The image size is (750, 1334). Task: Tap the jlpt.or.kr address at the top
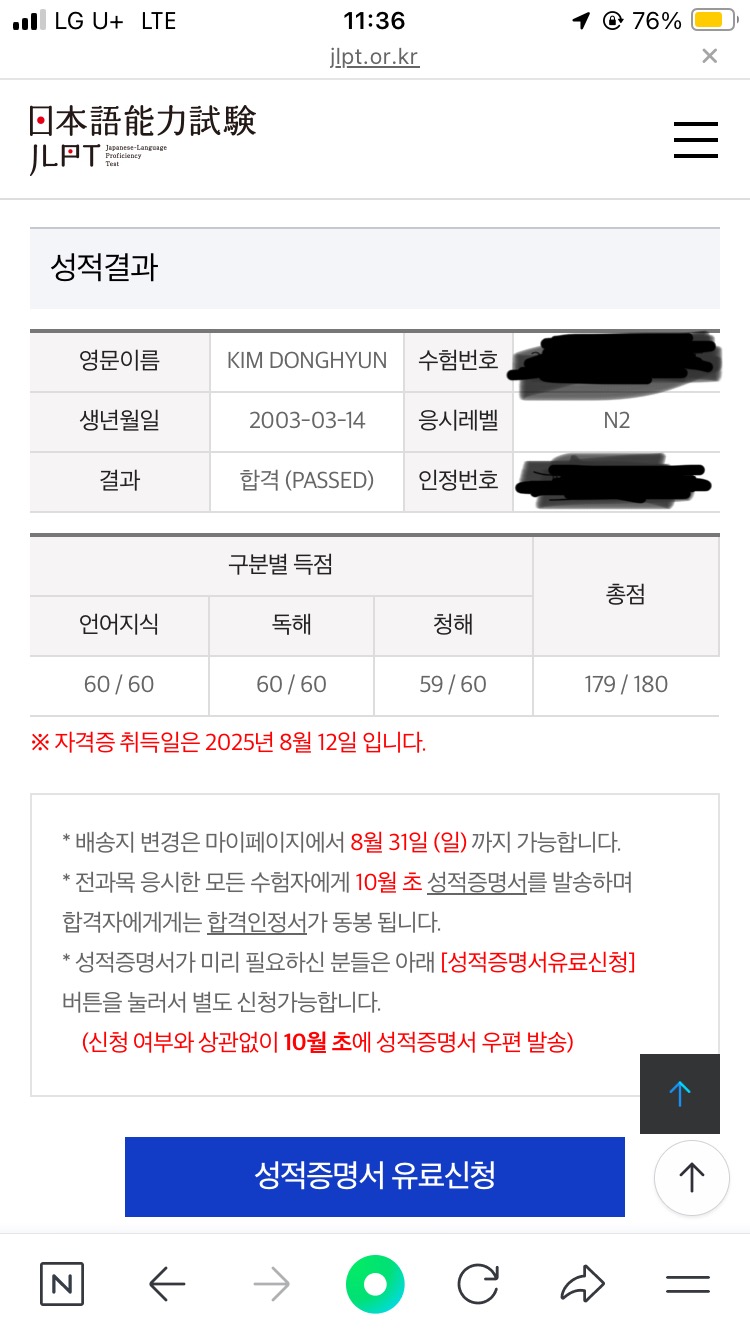point(374,57)
